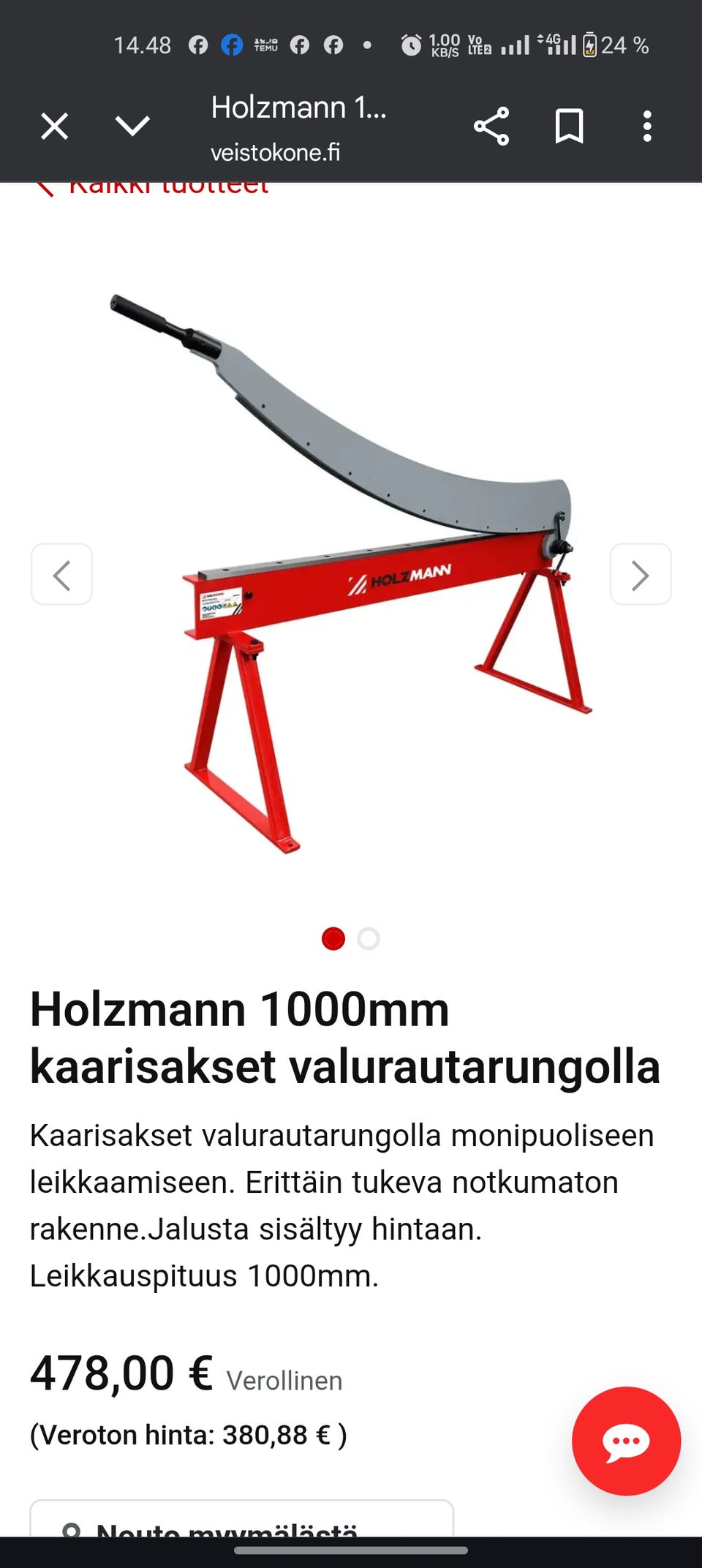Open the browser overflow menu
Screen dimensions: 702x1568
(646, 126)
